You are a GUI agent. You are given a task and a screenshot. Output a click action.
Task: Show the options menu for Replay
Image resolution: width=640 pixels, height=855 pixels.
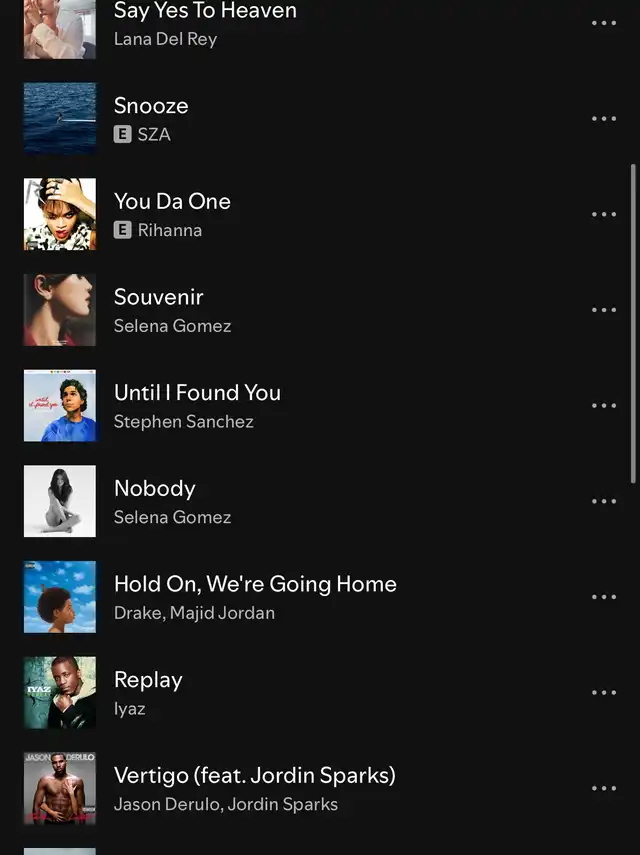pyautogui.click(x=604, y=693)
